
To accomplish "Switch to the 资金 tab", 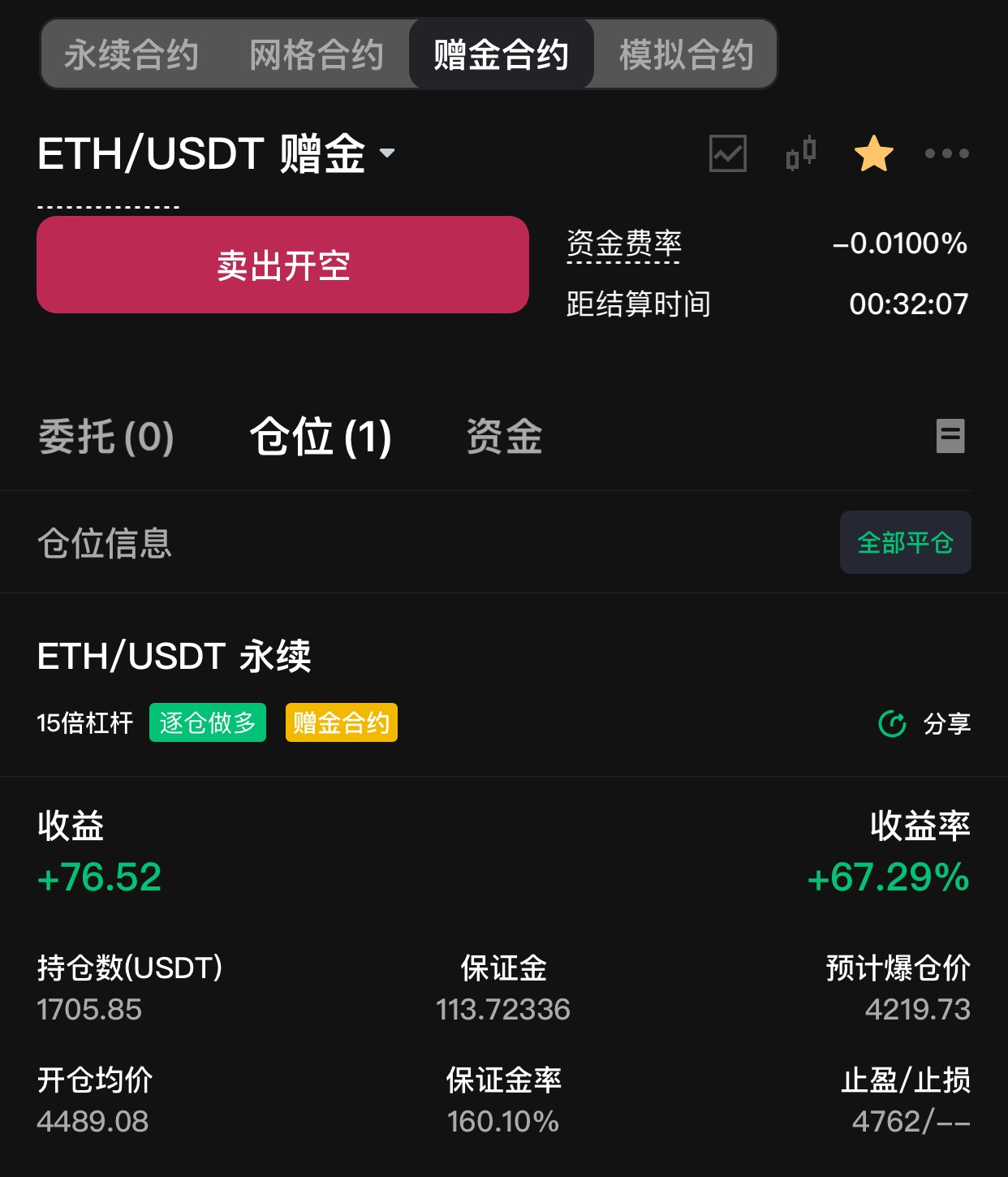I will tap(504, 437).
